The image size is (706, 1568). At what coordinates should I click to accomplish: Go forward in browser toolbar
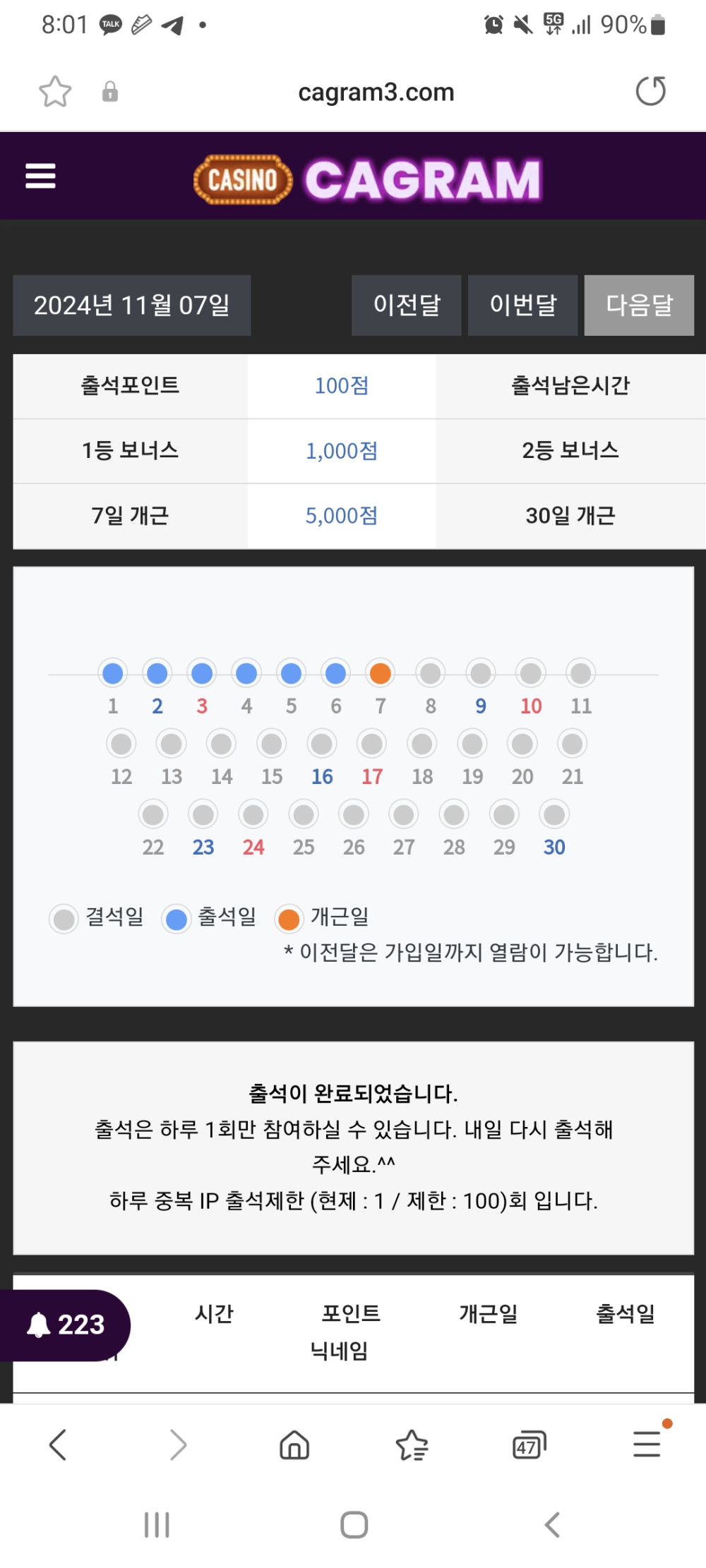[178, 1445]
